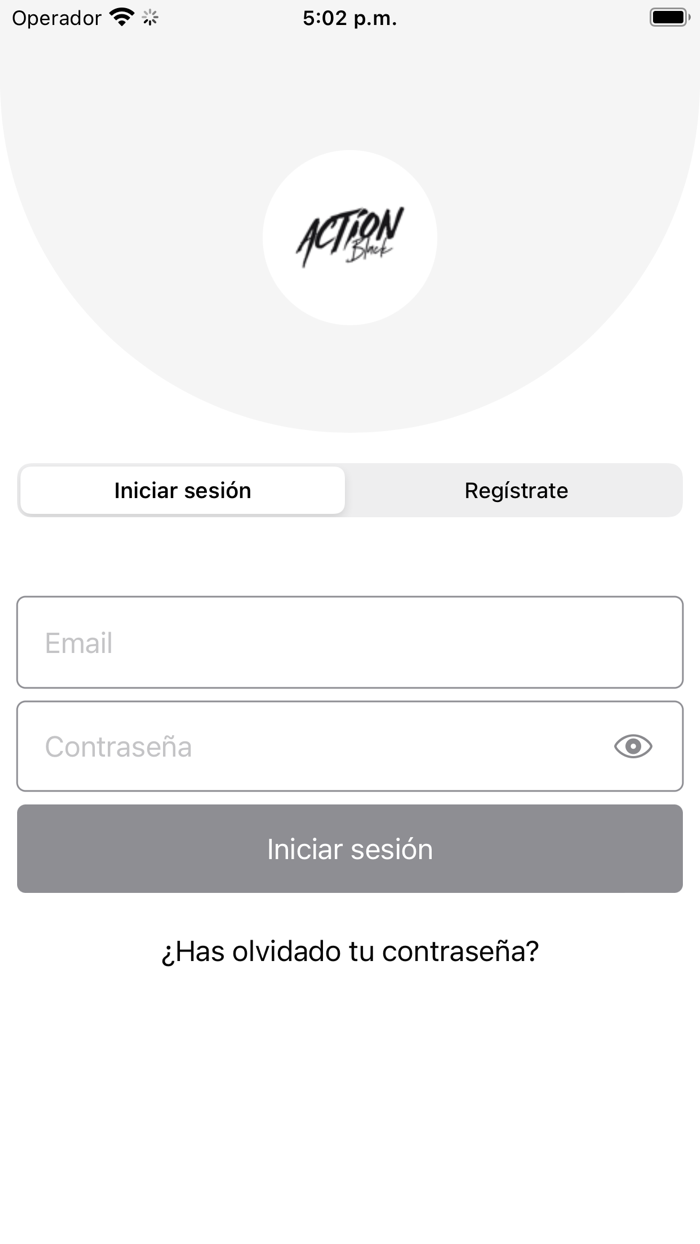This screenshot has height=1244, width=700.
Task: Select the Iniciar sesión segment
Action: coord(183,491)
